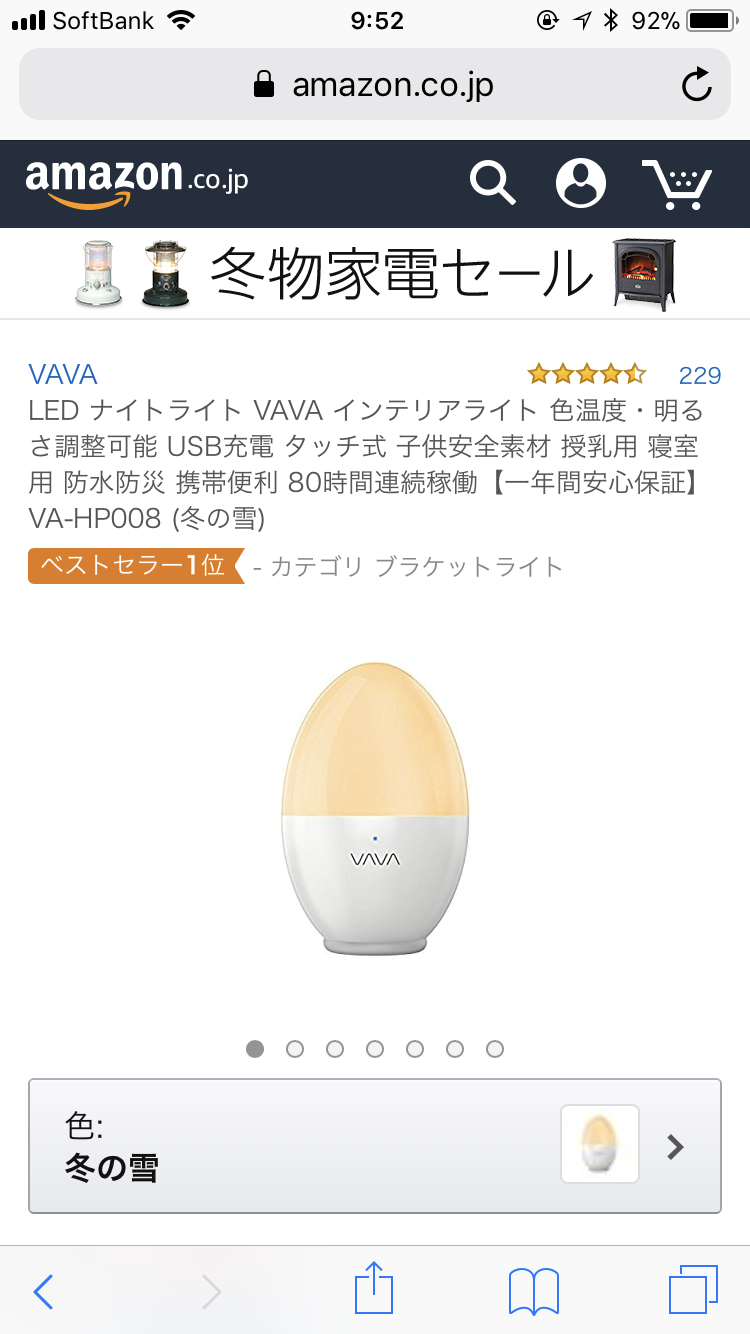750x1334 pixels.
Task: View the 229 customer reviews
Action: (699, 375)
